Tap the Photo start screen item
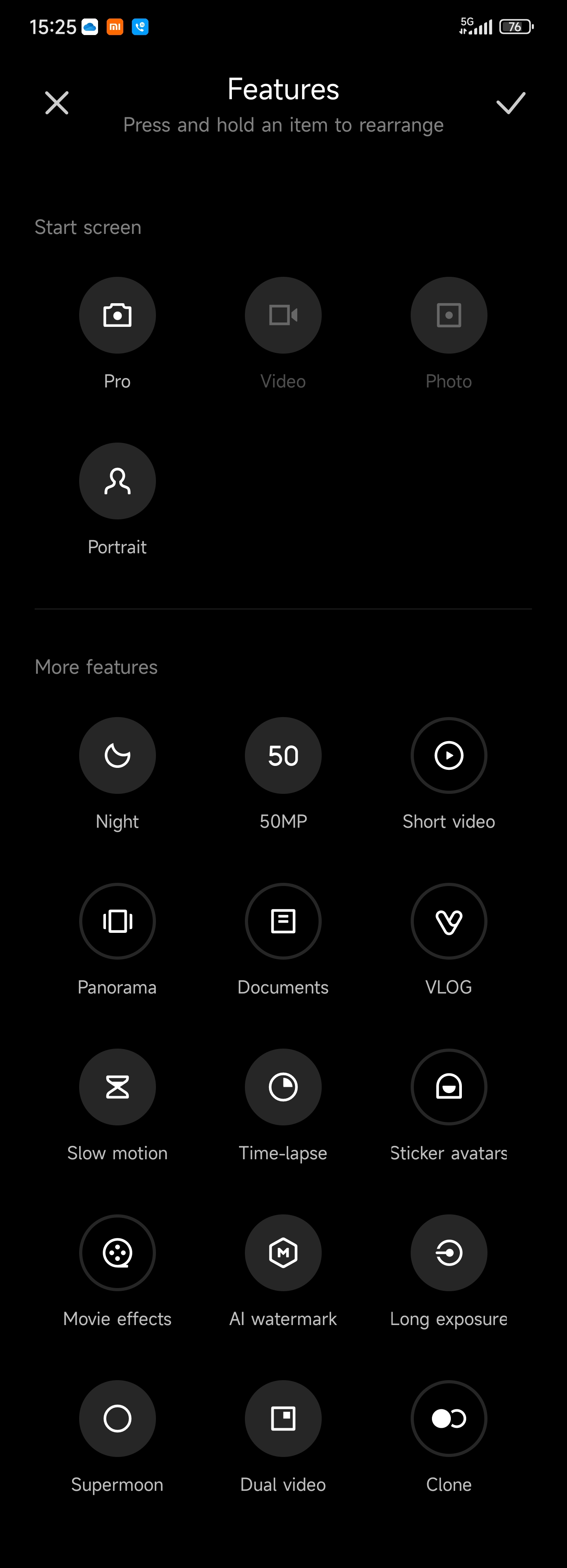 [x=448, y=315]
